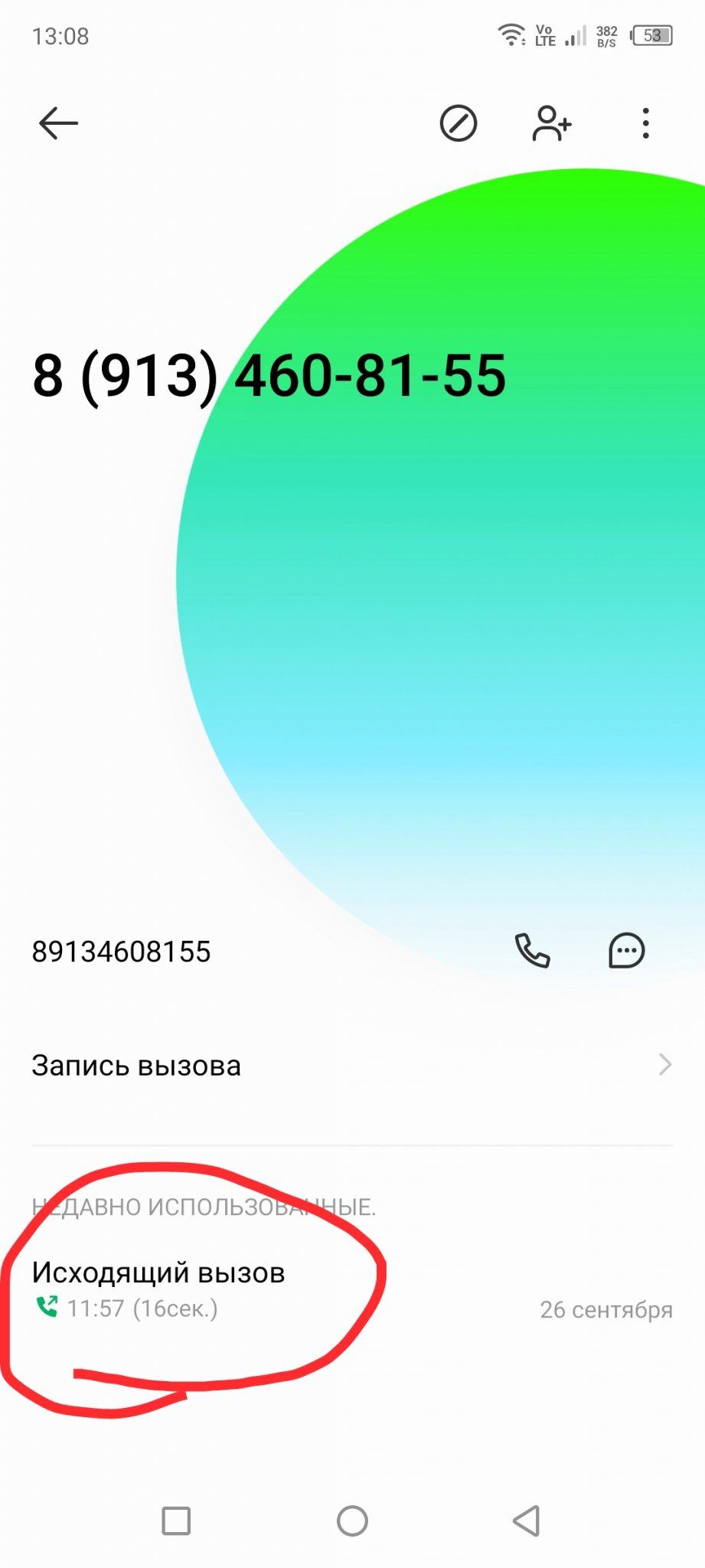Open the three-dot overflow menu
This screenshot has width=705, height=1568.
click(x=645, y=123)
